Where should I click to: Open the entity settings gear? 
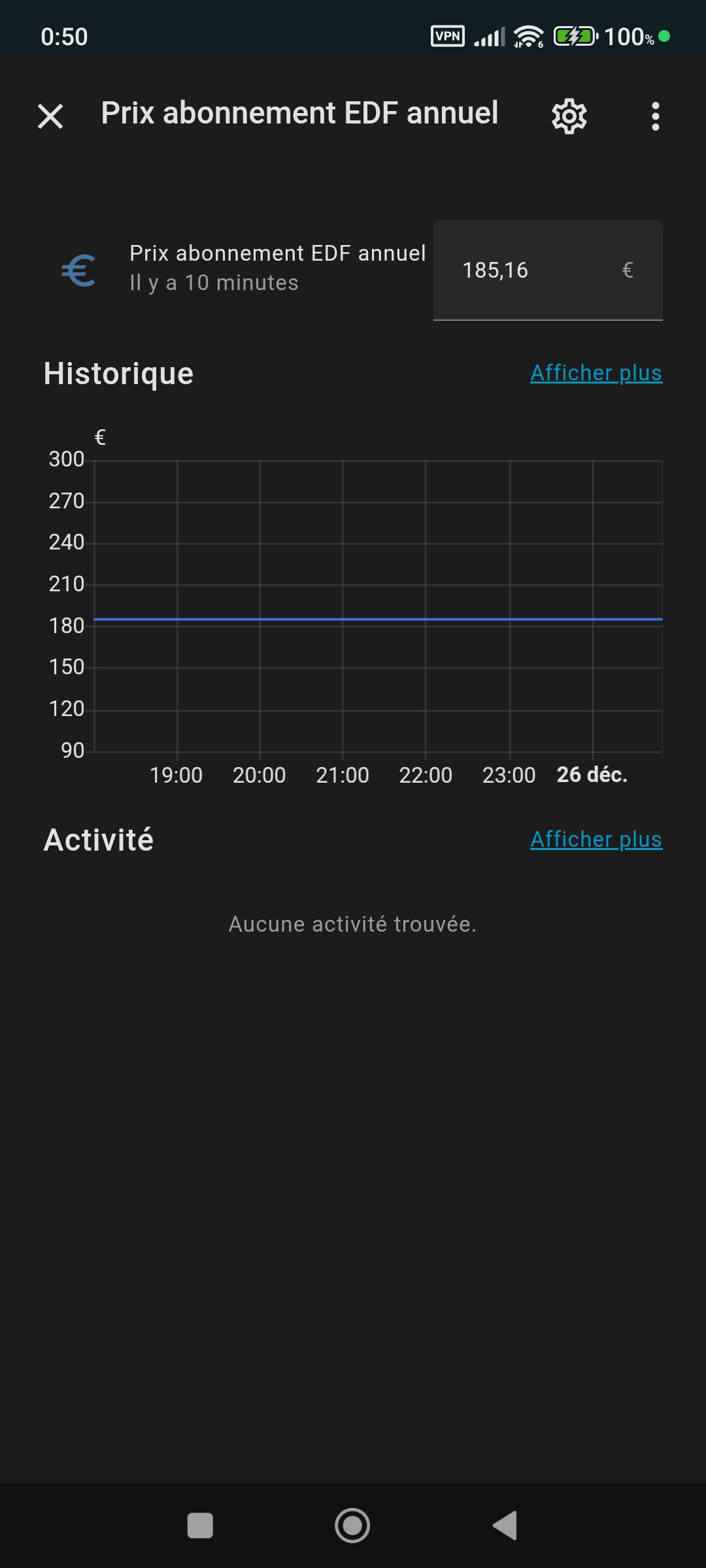569,117
